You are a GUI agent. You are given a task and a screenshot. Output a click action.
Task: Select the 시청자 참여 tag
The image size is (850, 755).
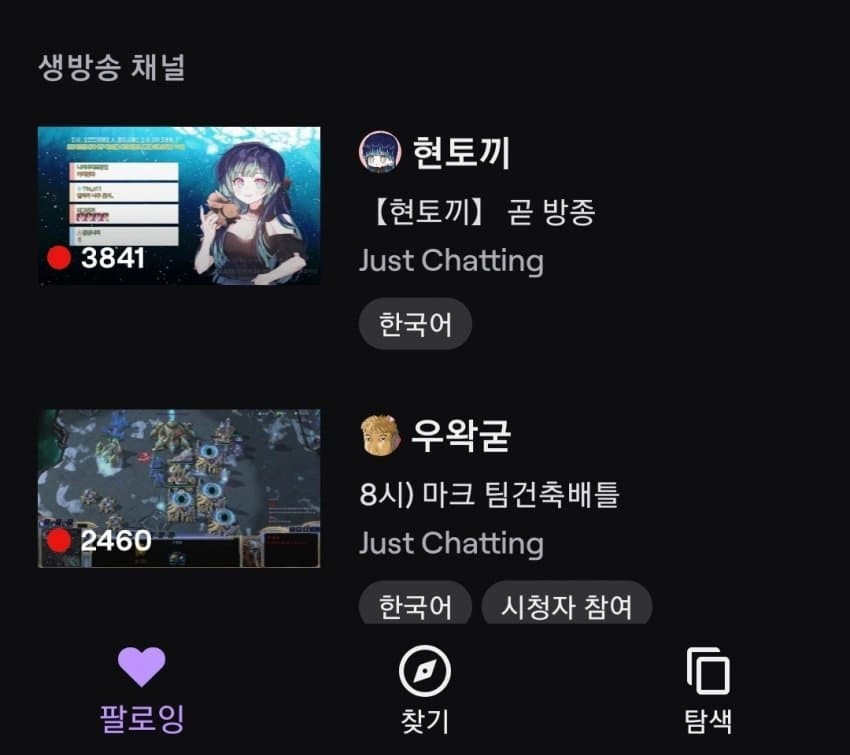pos(567,605)
